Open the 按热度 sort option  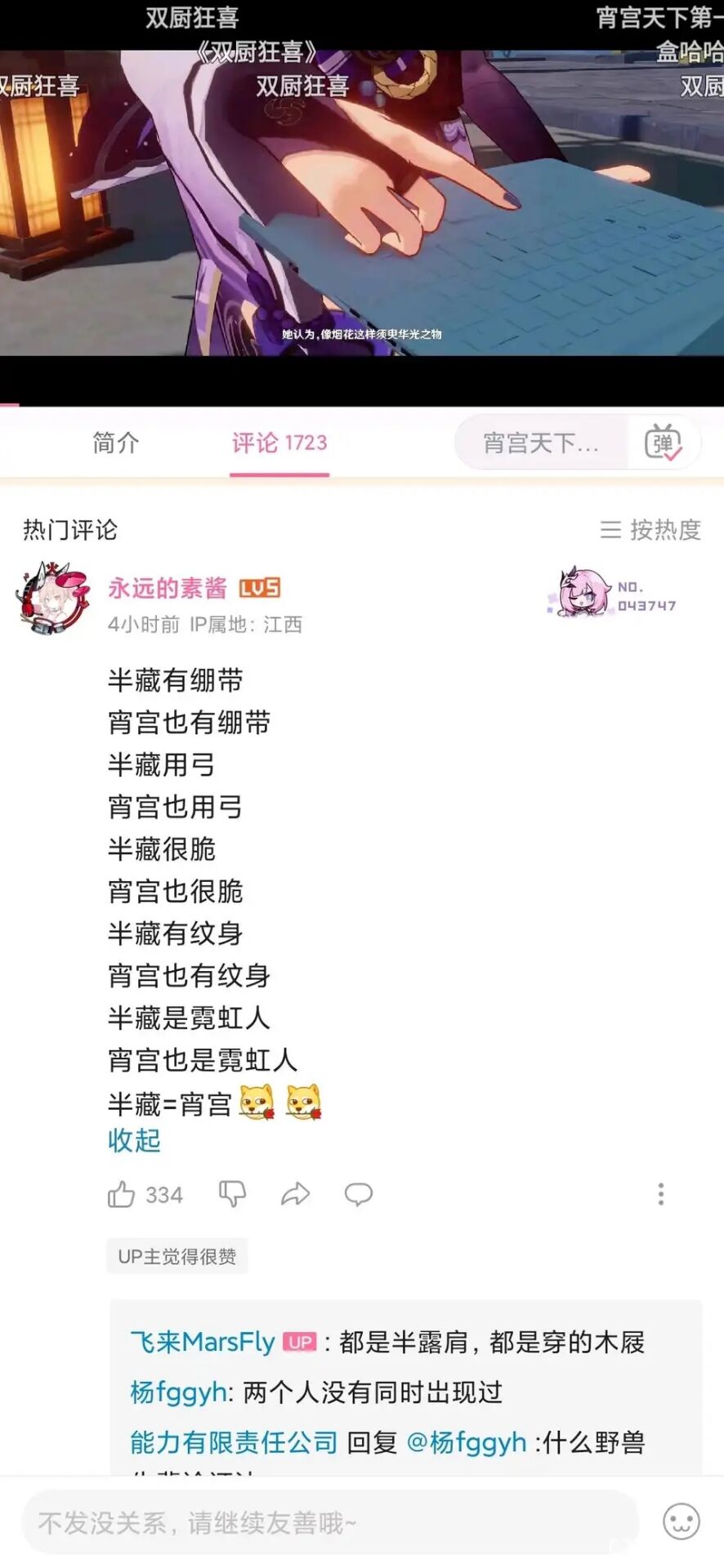(651, 530)
